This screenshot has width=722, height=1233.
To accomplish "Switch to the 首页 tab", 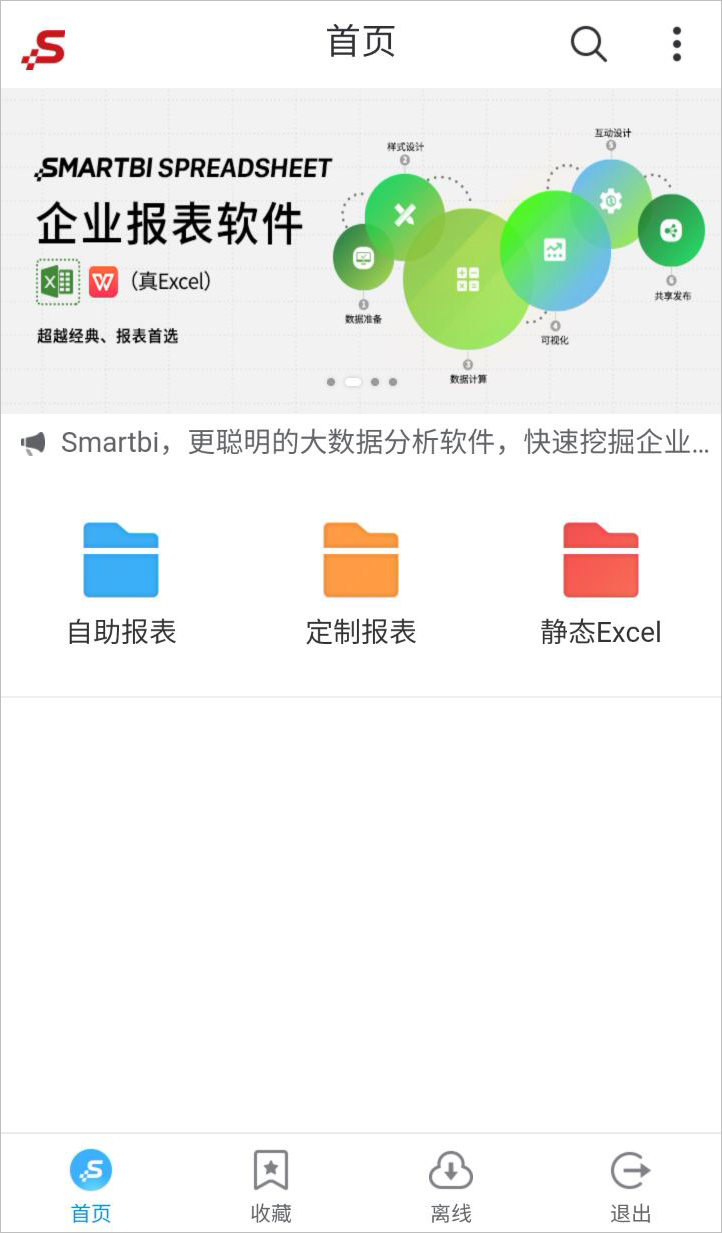I will [x=91, y=1185].
